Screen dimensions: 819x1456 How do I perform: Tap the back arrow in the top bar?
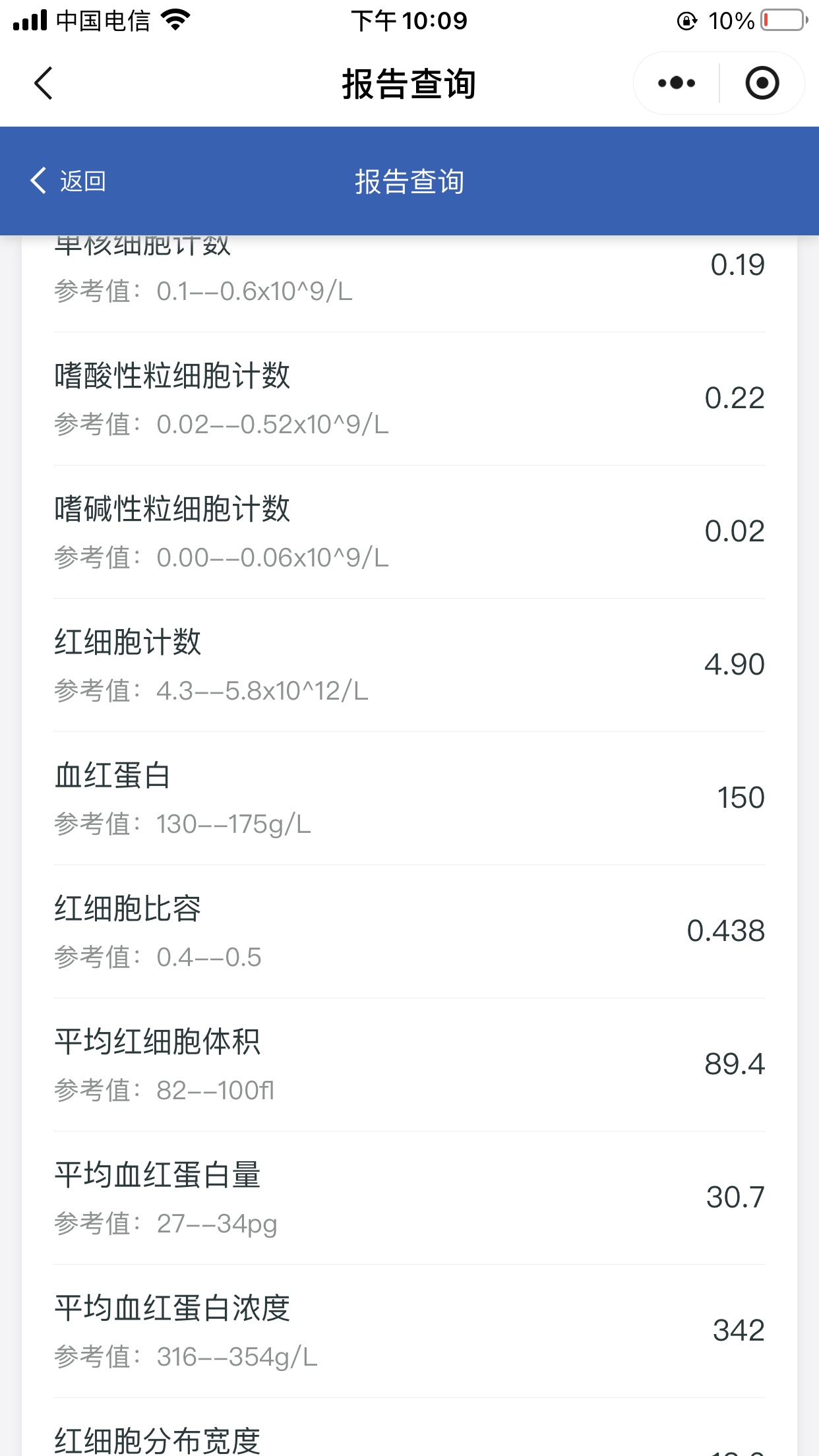[x=44, y=84]
